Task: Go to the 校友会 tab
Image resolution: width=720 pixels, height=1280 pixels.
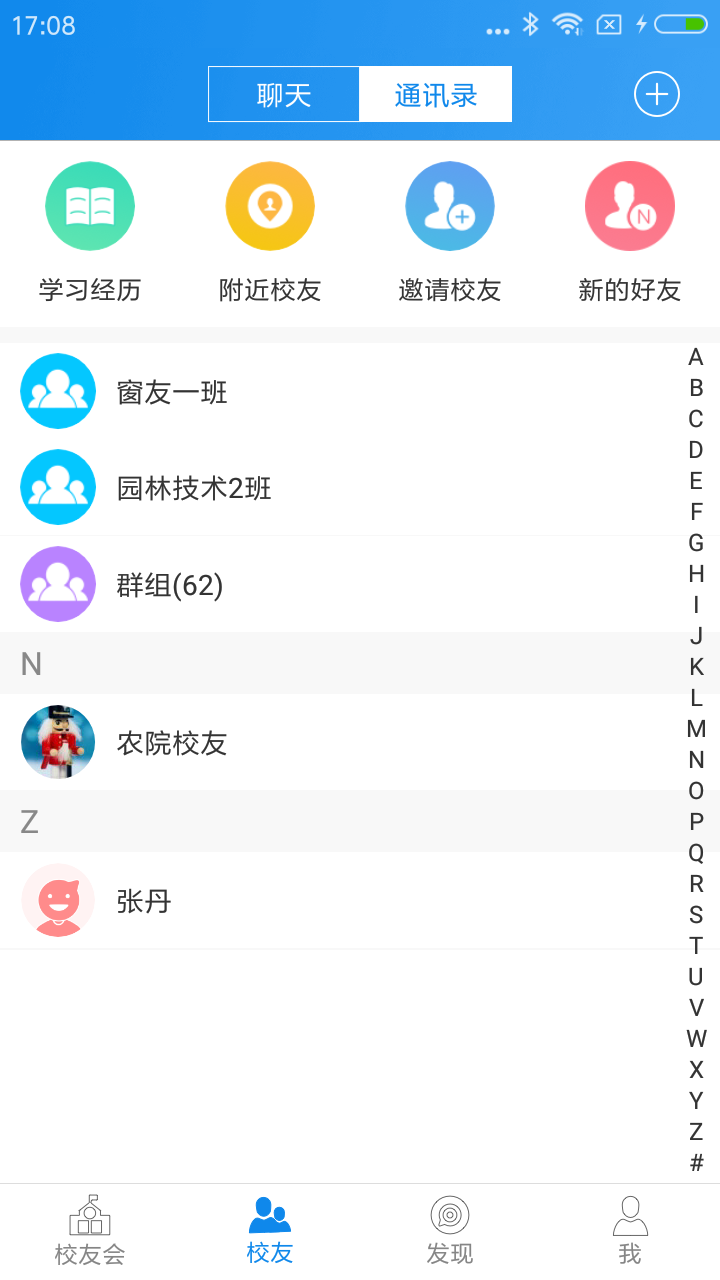Action: click(x=90, y=1232)
